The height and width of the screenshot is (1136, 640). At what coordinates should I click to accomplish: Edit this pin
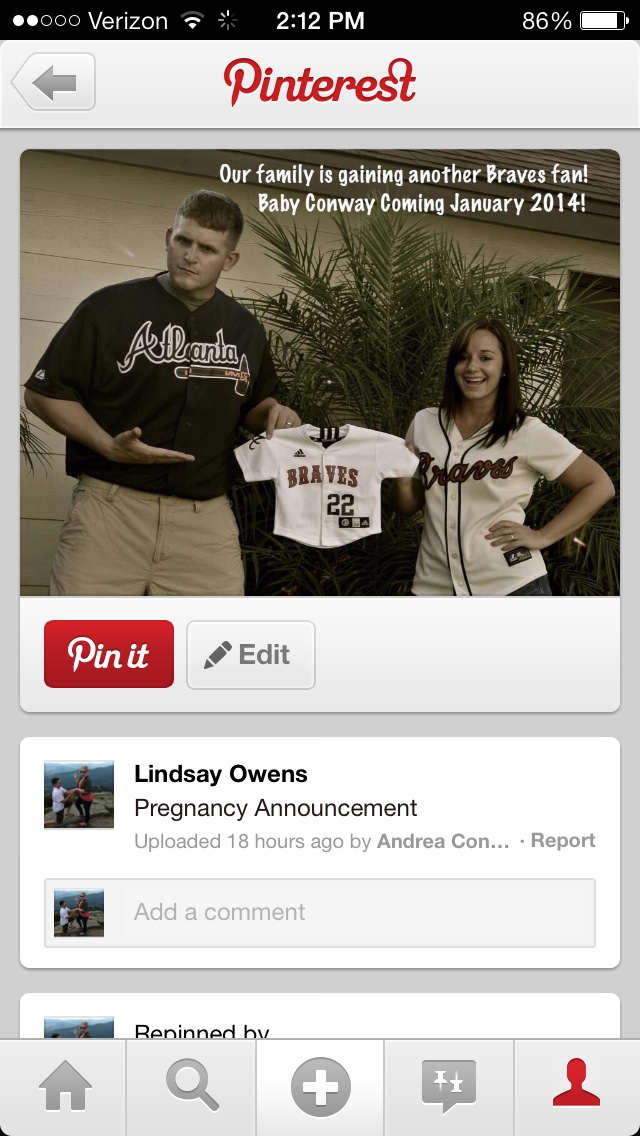pyautogui.click(x=251, y=655)
